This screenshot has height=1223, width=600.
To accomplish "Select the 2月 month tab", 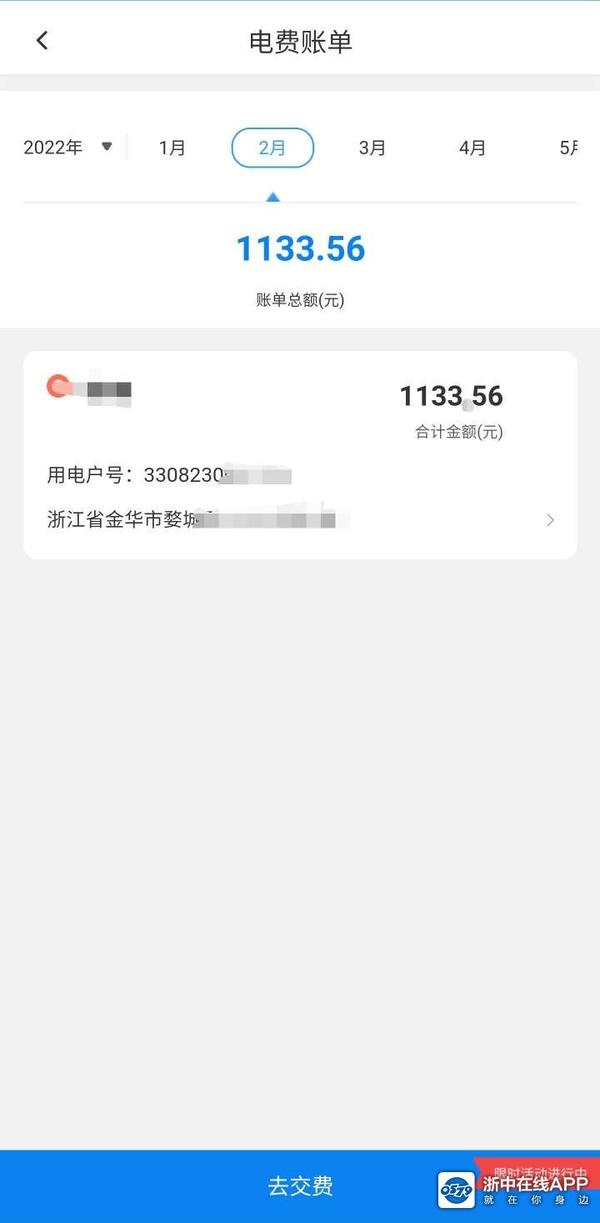I will point(272,148).
